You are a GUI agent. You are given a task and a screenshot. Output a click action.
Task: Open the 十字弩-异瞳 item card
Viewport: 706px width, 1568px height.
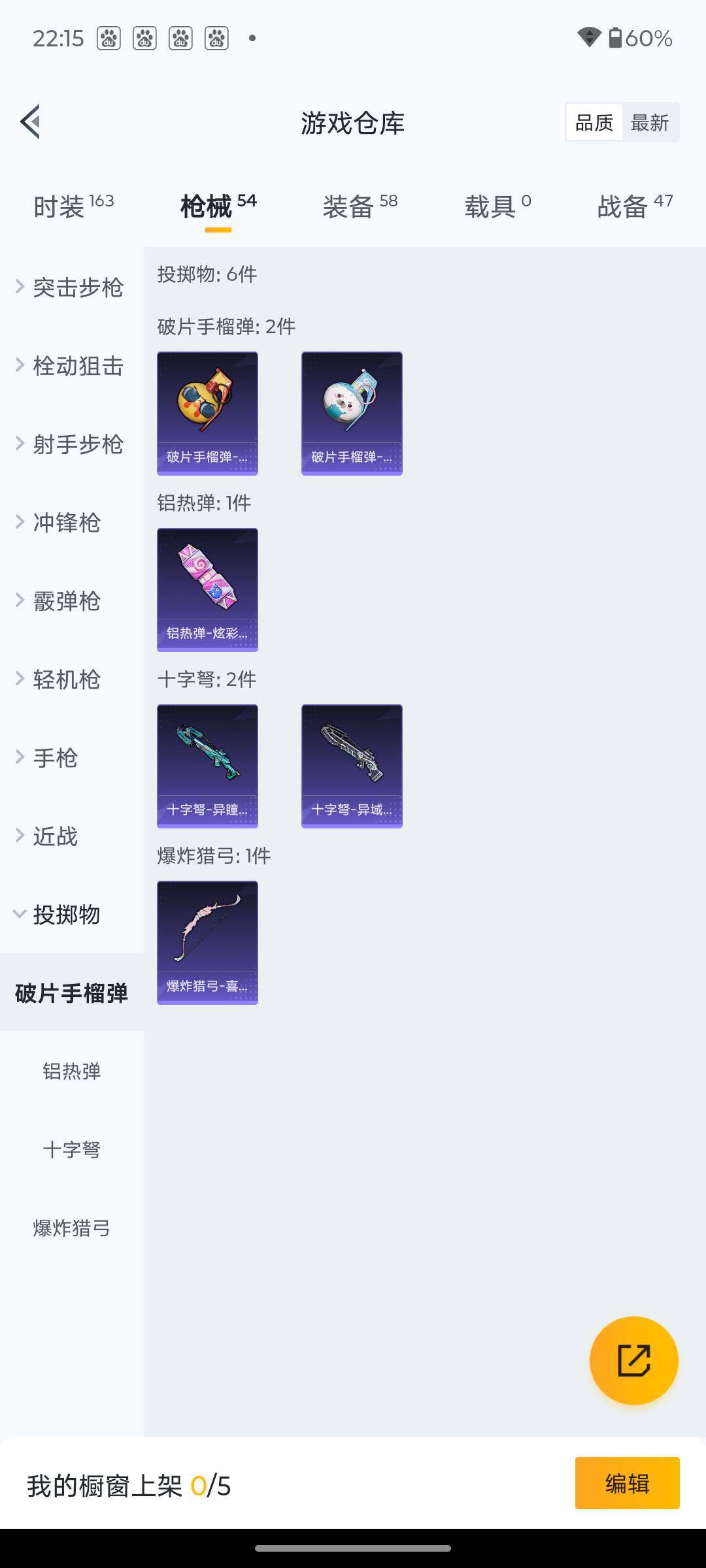pyautogui.click(x=207, y=766)
